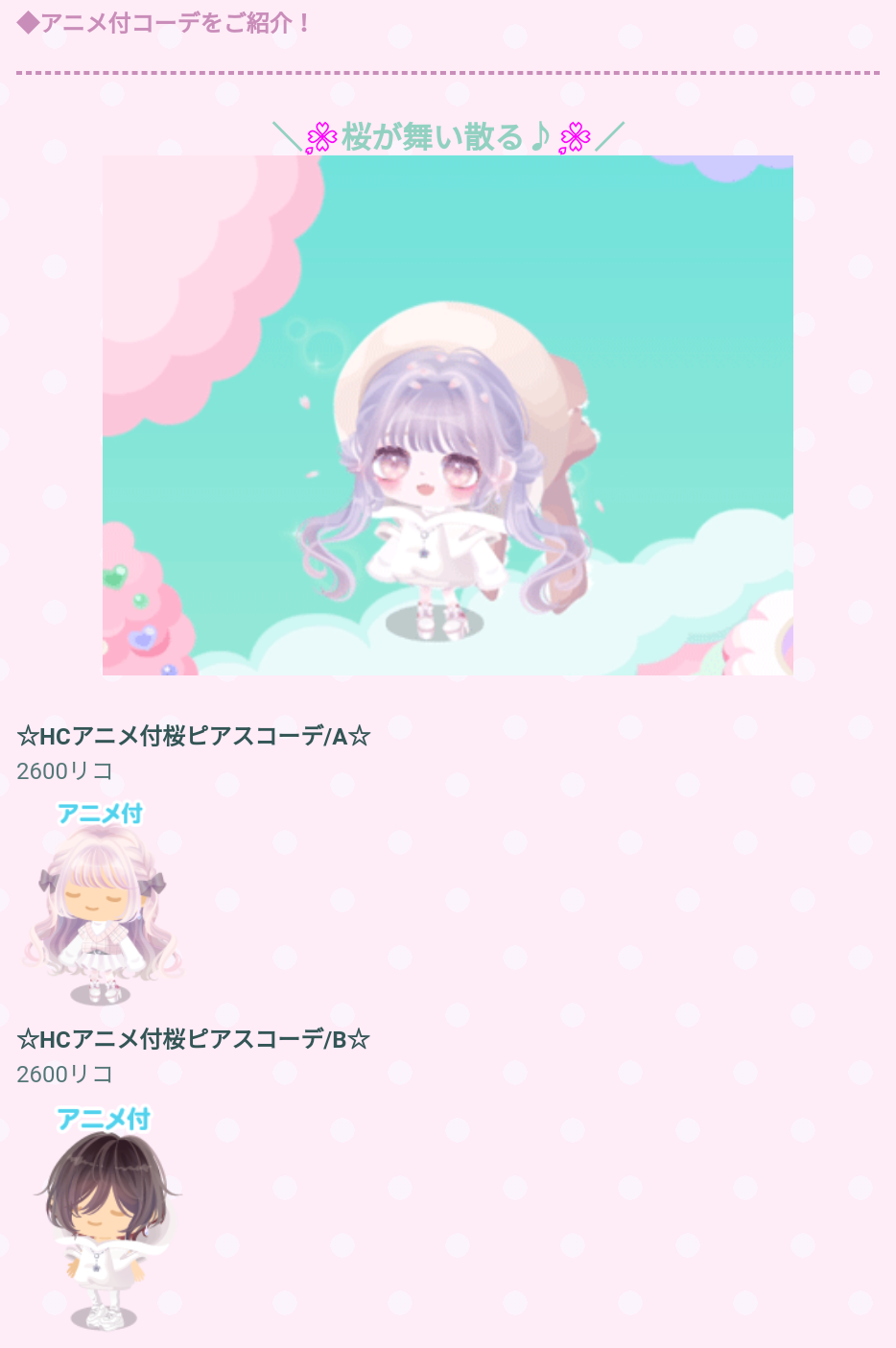The width and height of the screenshot is (896, 1348).
Task: Open the HCアニメ付桜ピアスコーデ/A item thumbnail
Action: 103,904
